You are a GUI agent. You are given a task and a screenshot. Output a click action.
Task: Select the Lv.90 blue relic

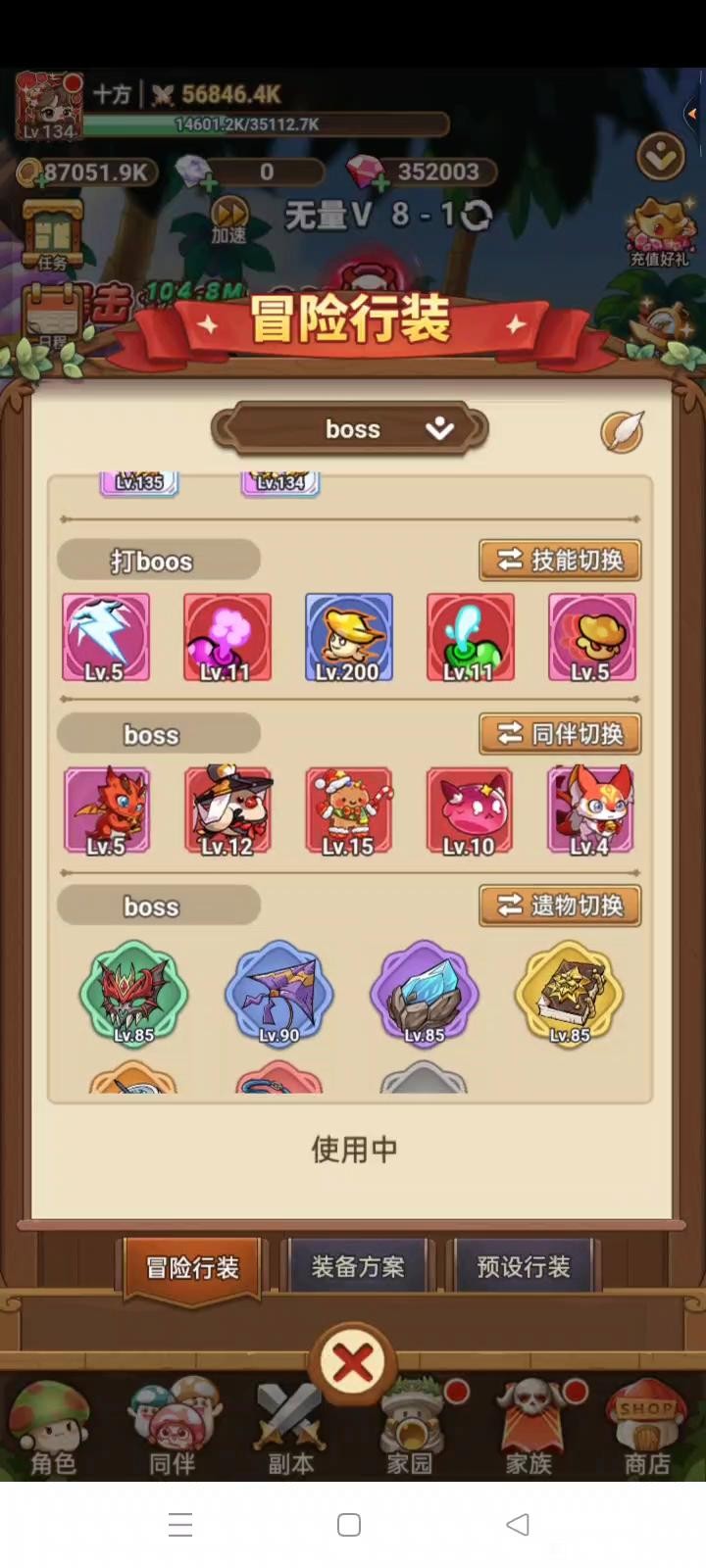tap(279, 994)
